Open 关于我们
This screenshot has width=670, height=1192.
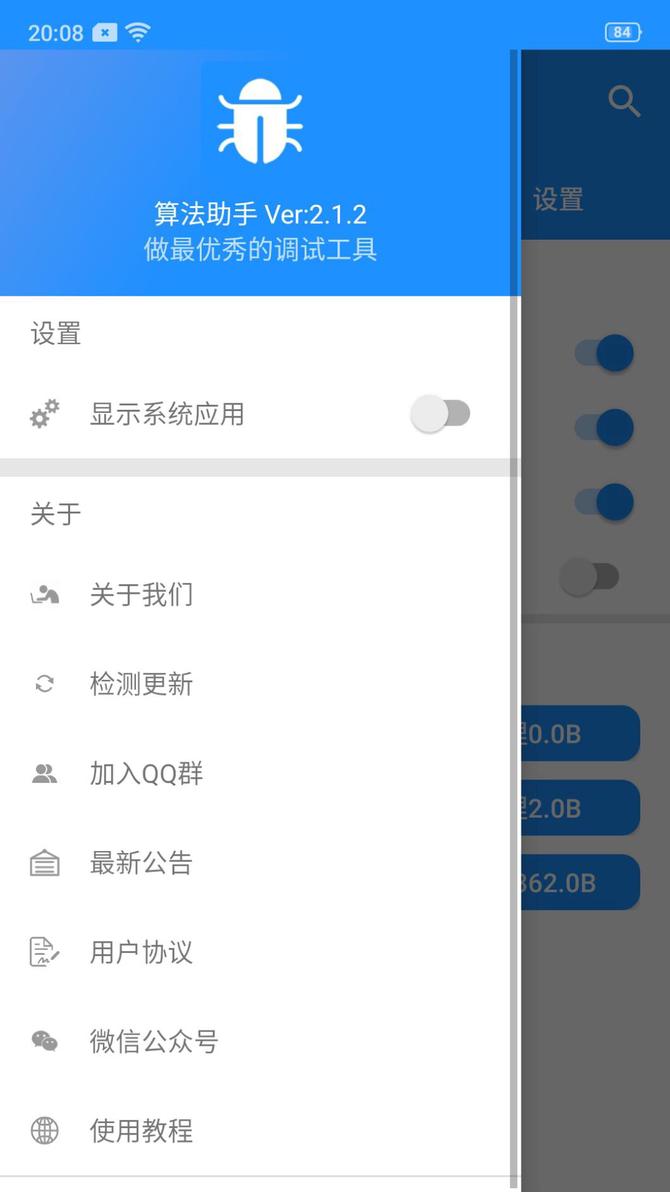pyautogui.click(x=259, y=594)
